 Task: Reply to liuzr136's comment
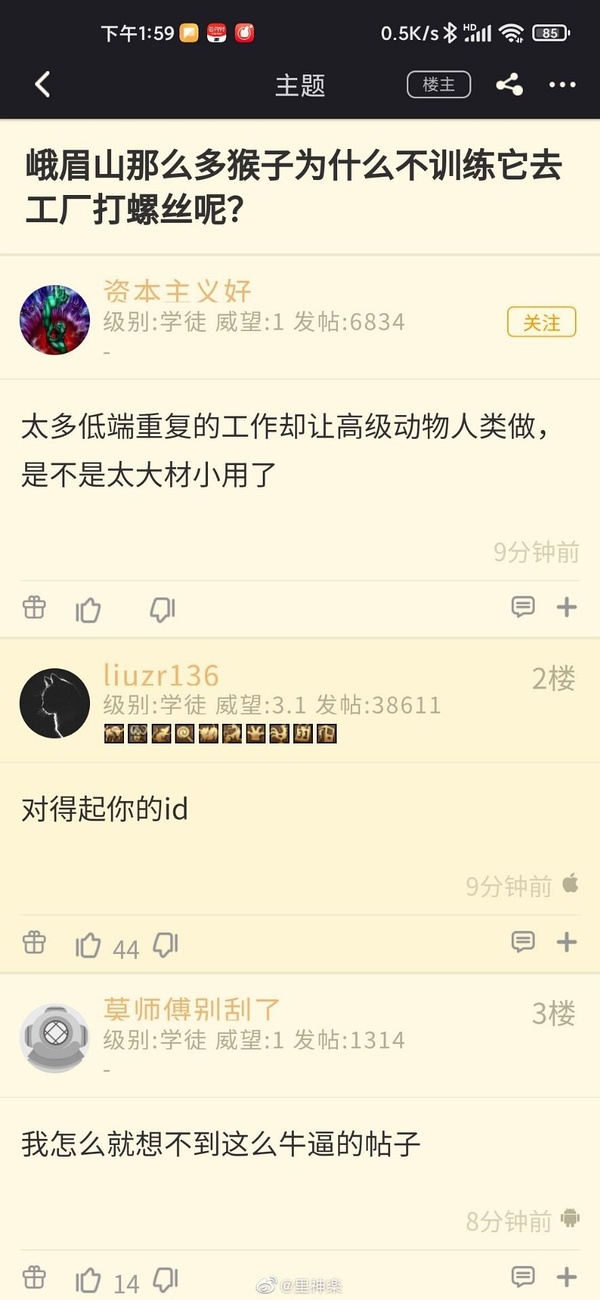(522, 942)
